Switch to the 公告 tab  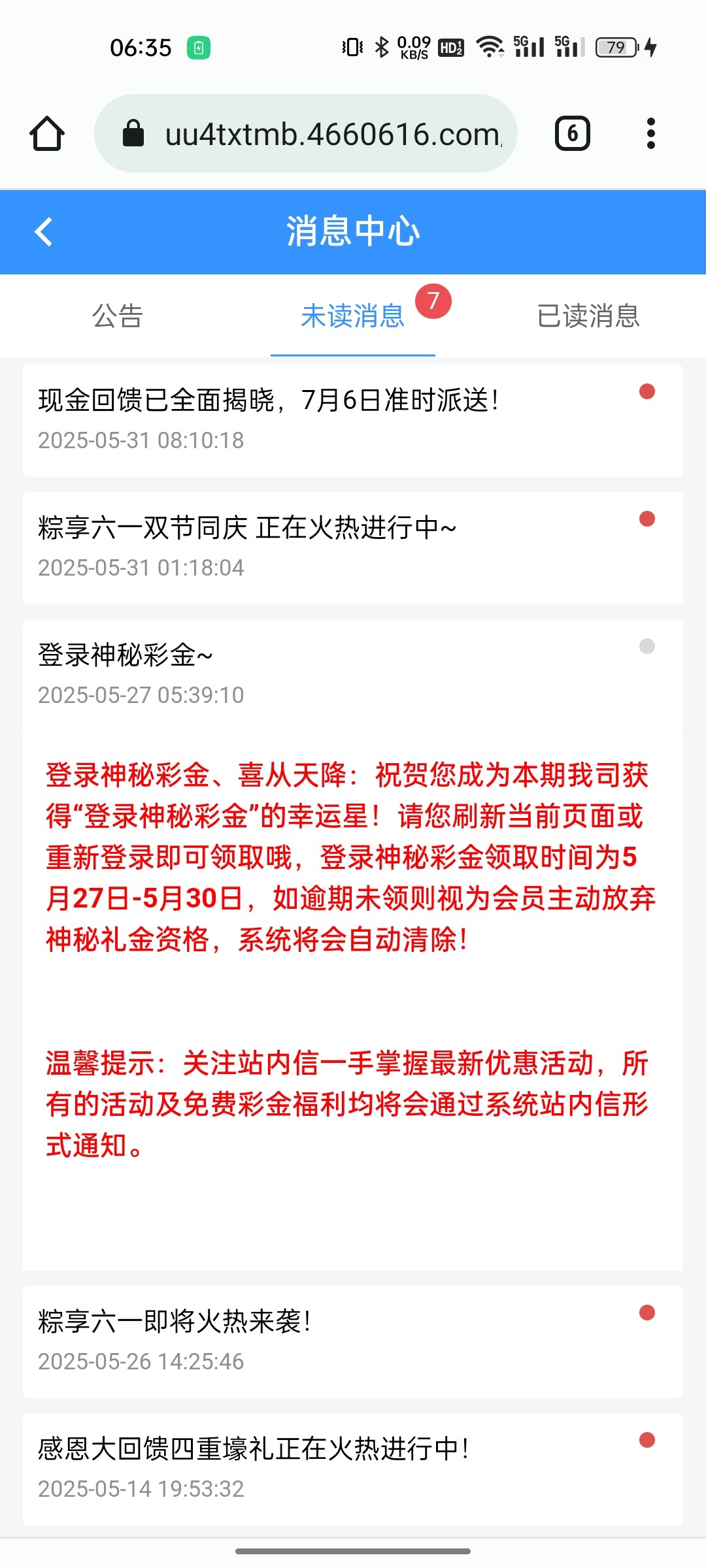coord(118,316)
